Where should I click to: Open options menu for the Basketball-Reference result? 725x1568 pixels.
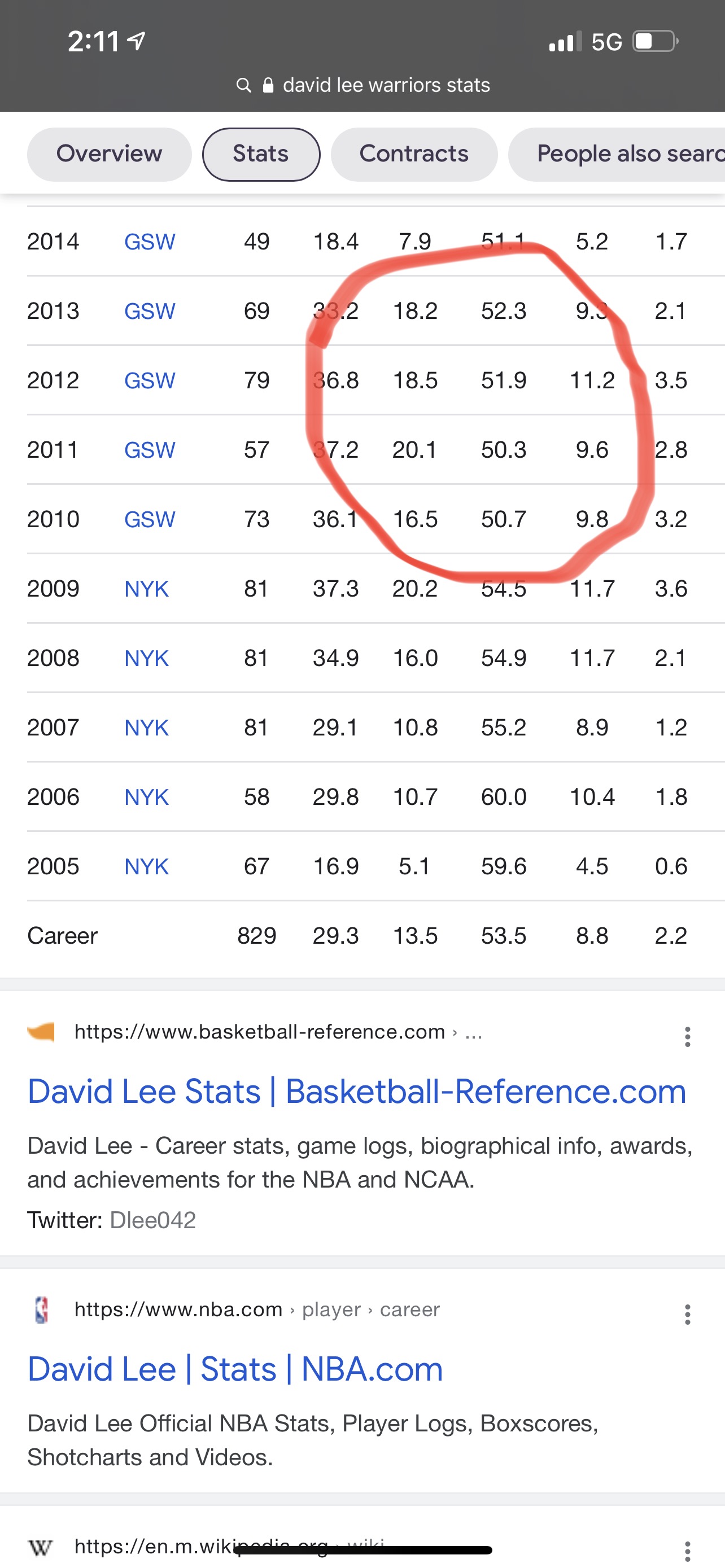[x=687, y=1037]
